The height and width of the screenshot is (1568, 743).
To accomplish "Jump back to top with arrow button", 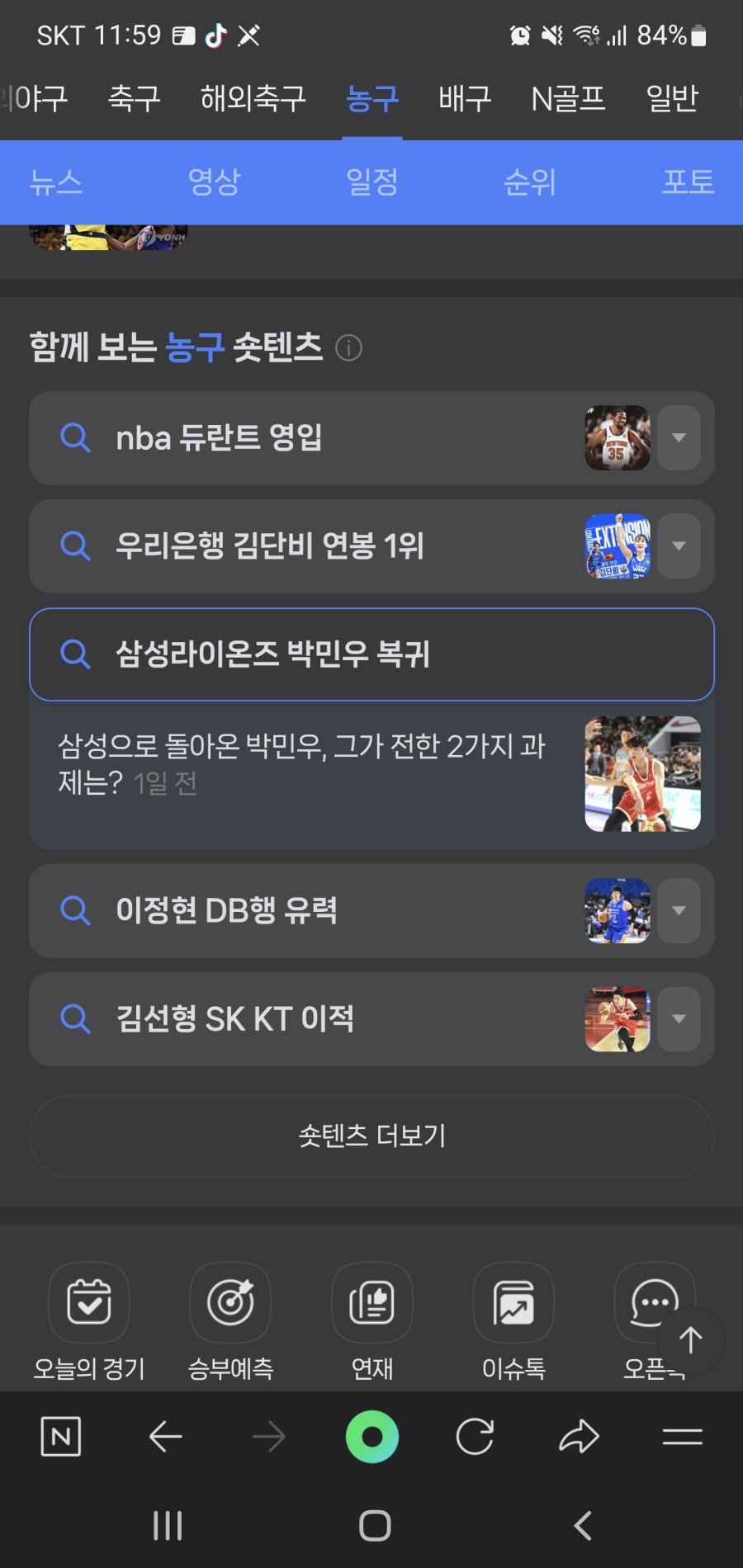I will (690, 1341).
